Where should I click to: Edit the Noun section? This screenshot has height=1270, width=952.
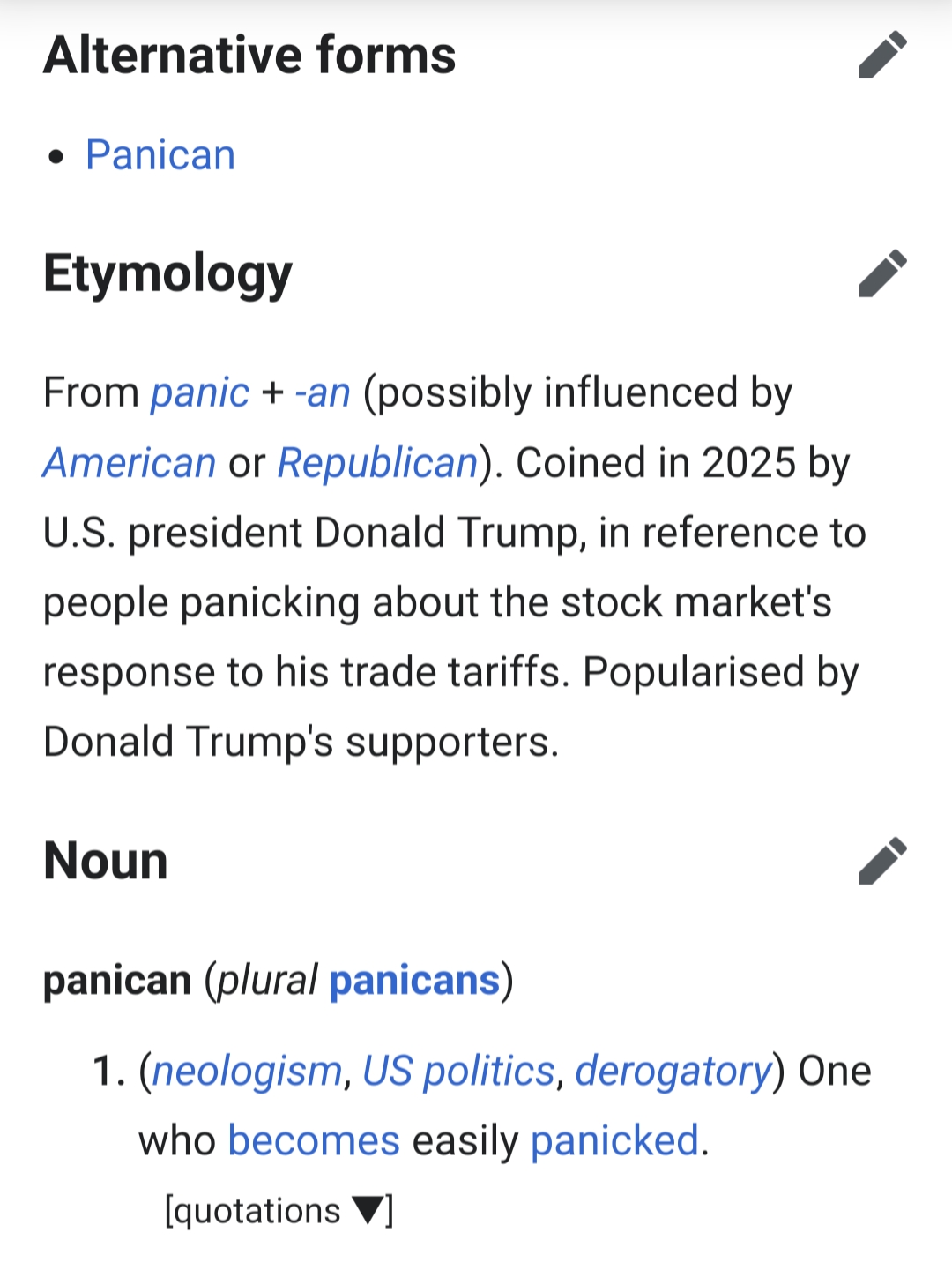click(882, 860)
